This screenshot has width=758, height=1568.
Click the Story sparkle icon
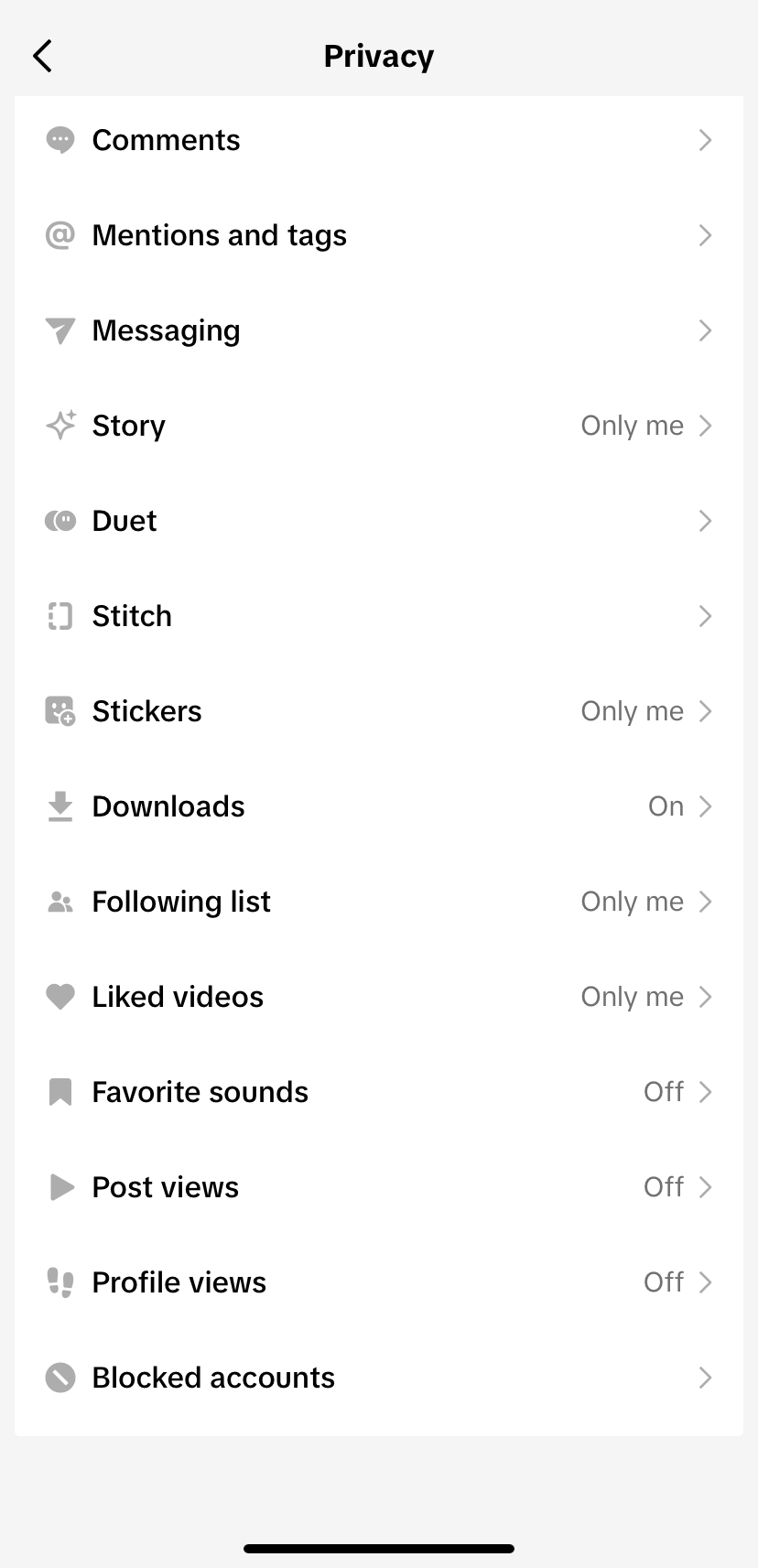point(60,426)
